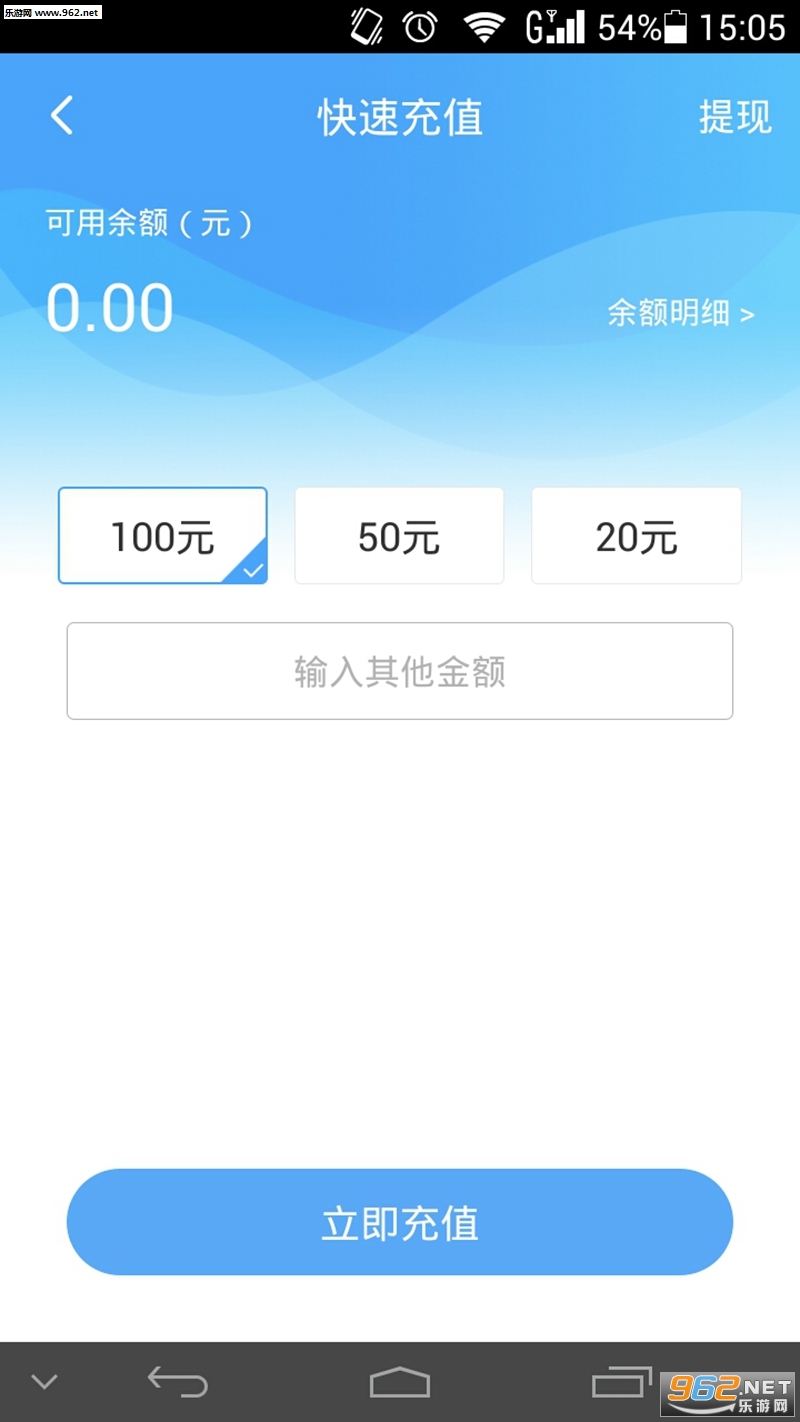This screenshot has width=800, height=1422.
Task: Open 余额明细 balance details
Action: click(681, 313)
